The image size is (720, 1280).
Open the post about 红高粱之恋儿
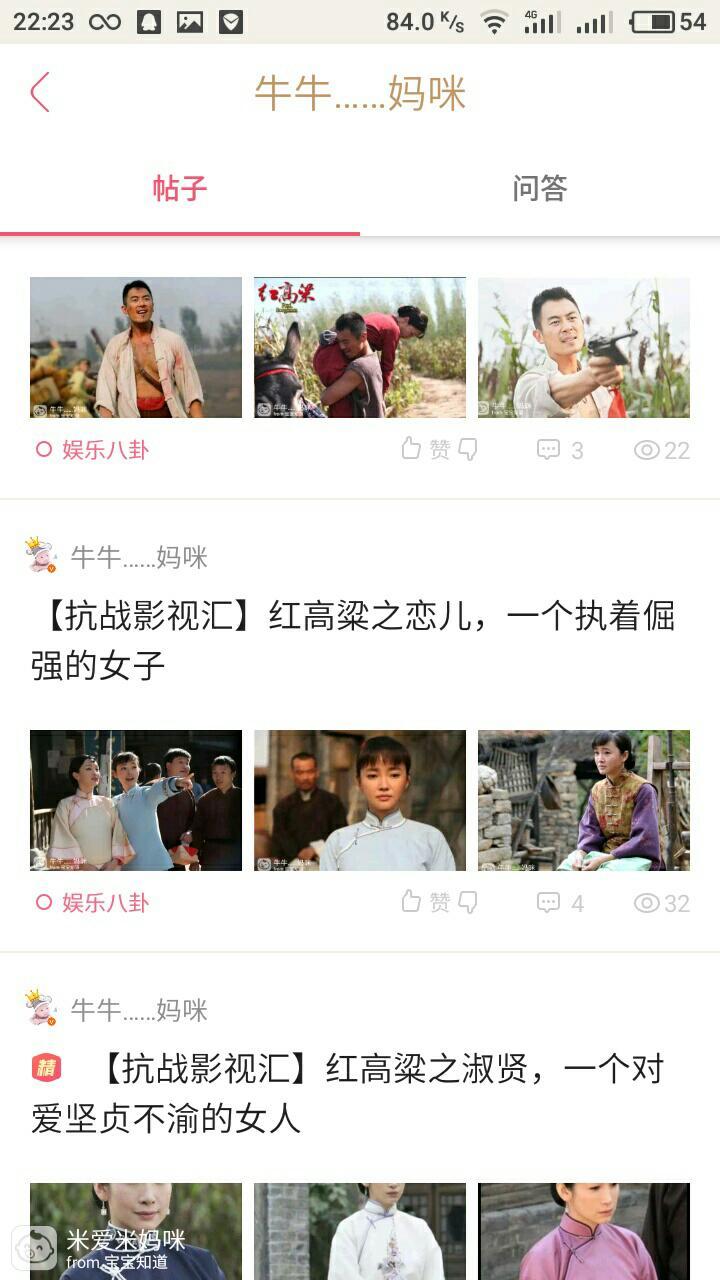[352, 640]
